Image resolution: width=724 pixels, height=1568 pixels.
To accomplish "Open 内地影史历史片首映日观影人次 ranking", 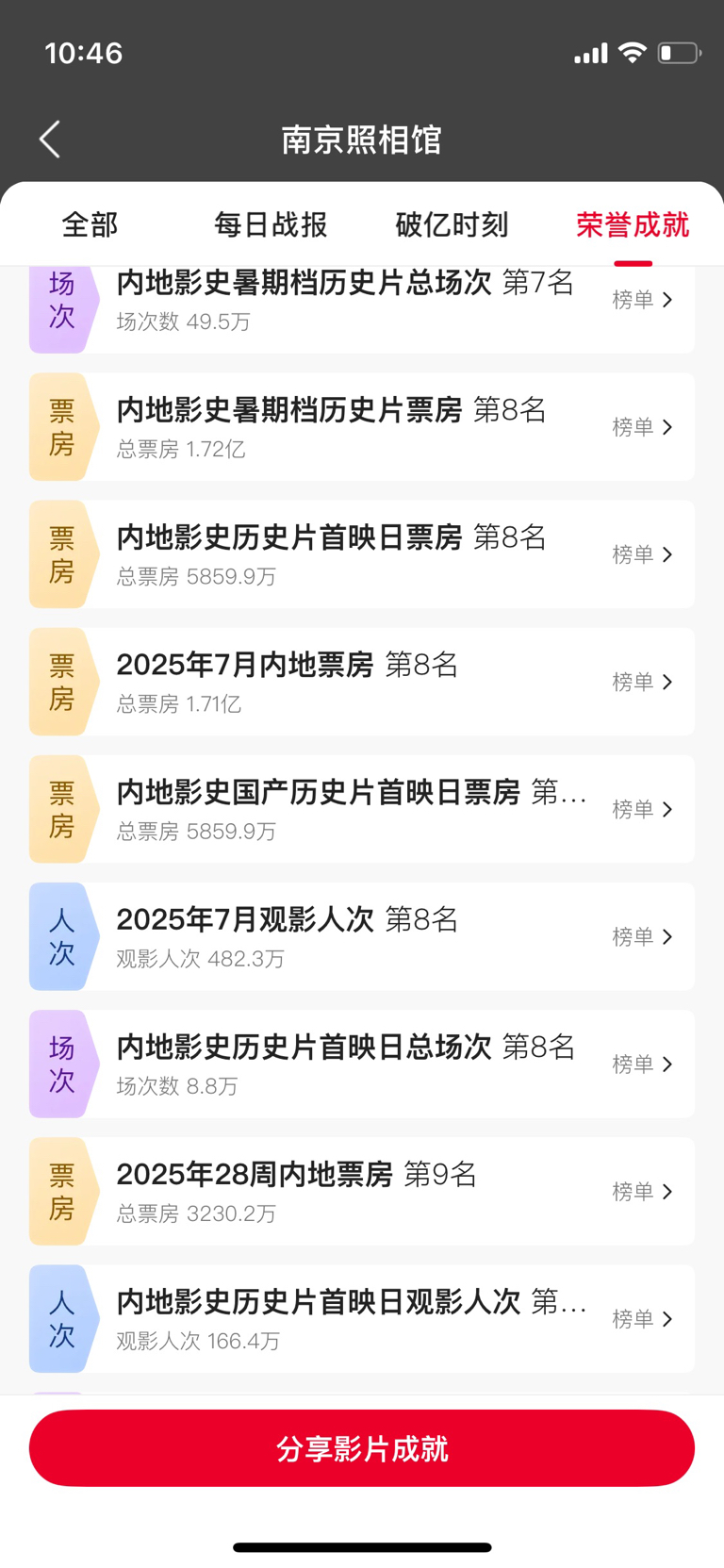I will 362,1318.
